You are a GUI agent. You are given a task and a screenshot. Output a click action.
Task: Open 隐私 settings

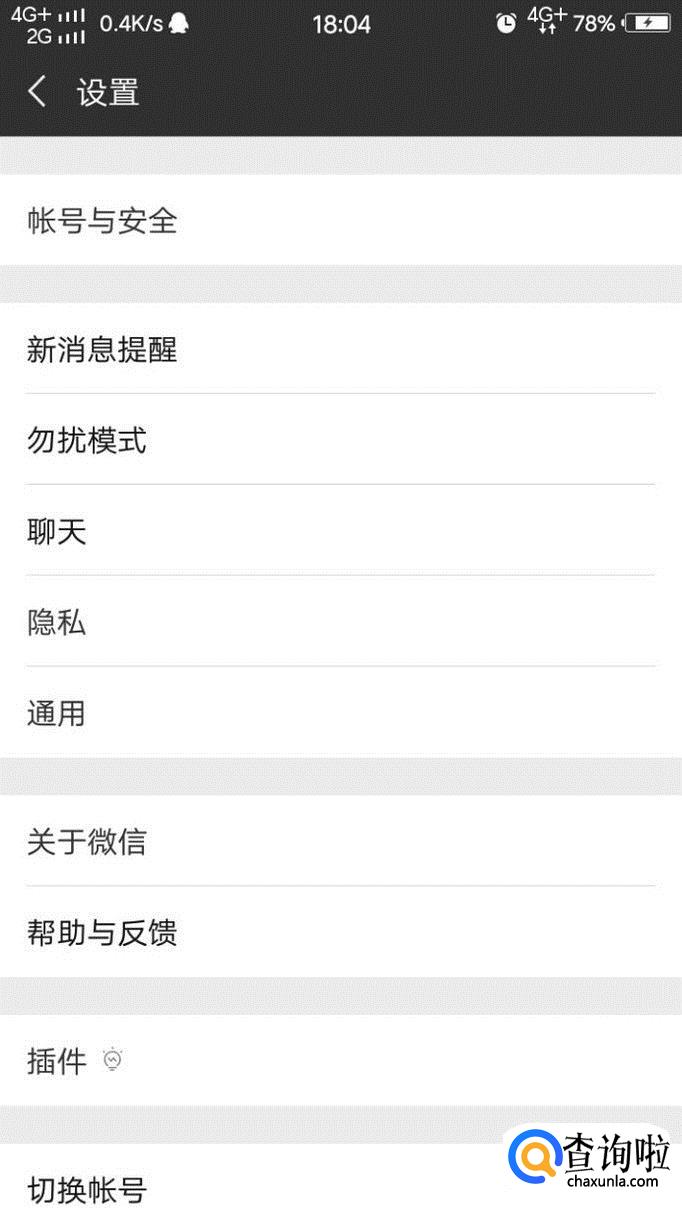[x=340, y=622]
